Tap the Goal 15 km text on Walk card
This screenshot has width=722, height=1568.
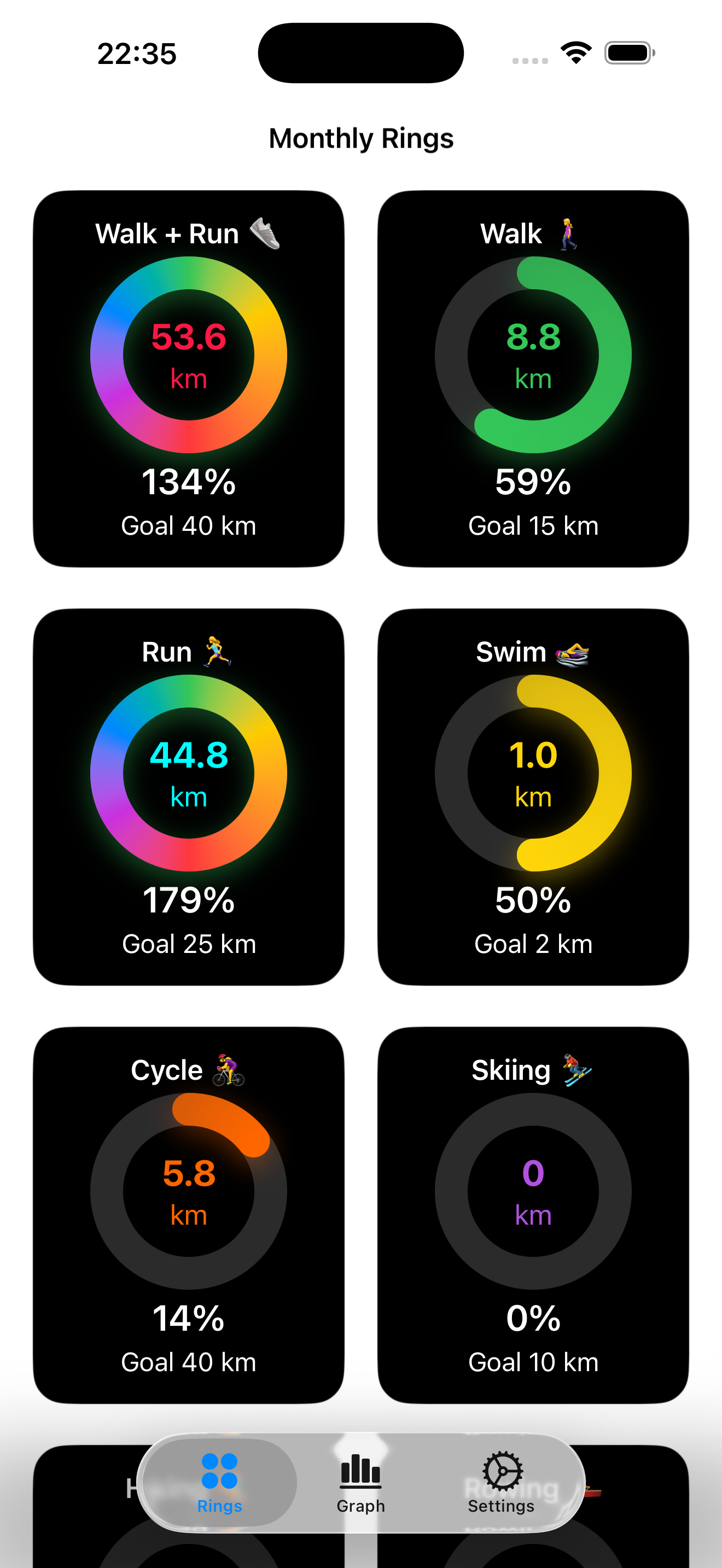click(x=533, y=525)
